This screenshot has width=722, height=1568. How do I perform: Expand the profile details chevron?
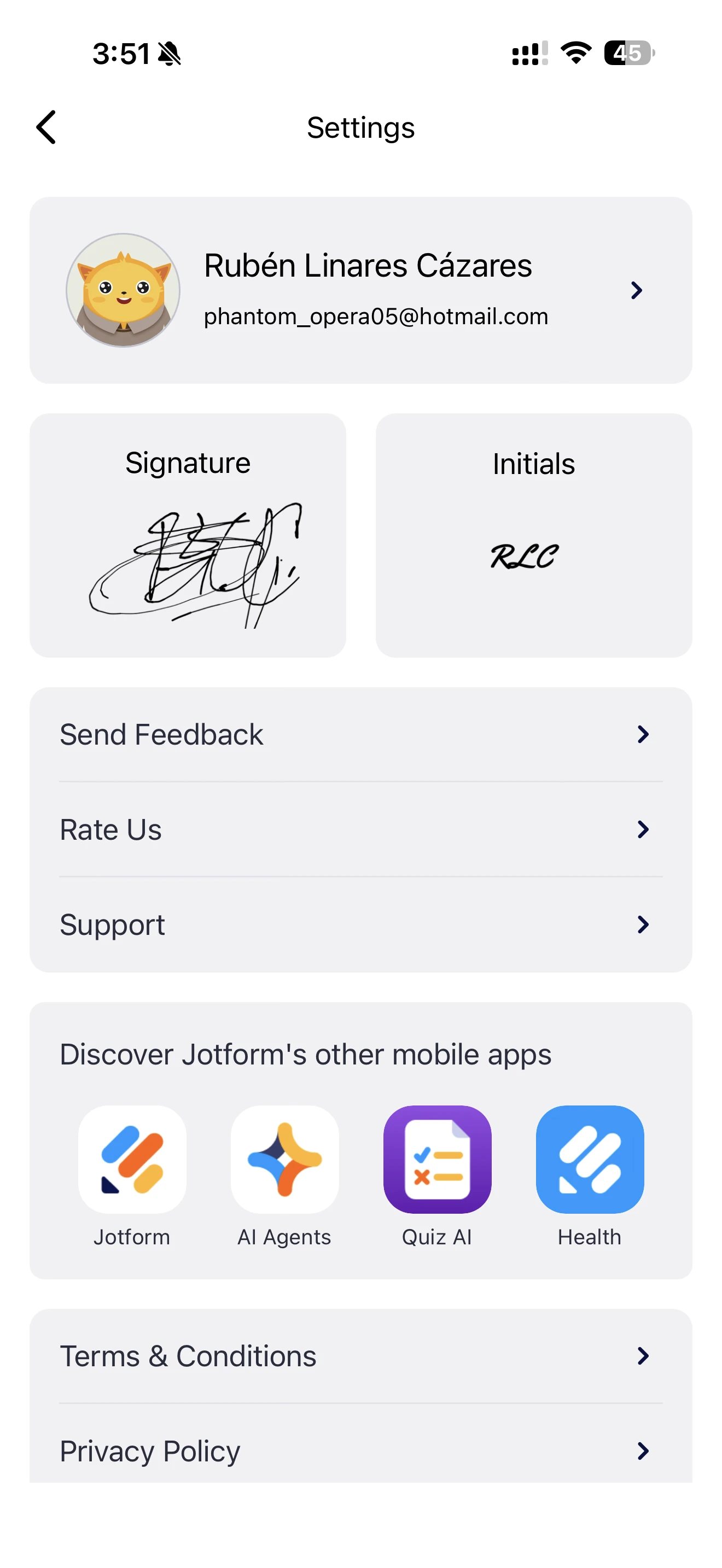[x=637, y=291]
